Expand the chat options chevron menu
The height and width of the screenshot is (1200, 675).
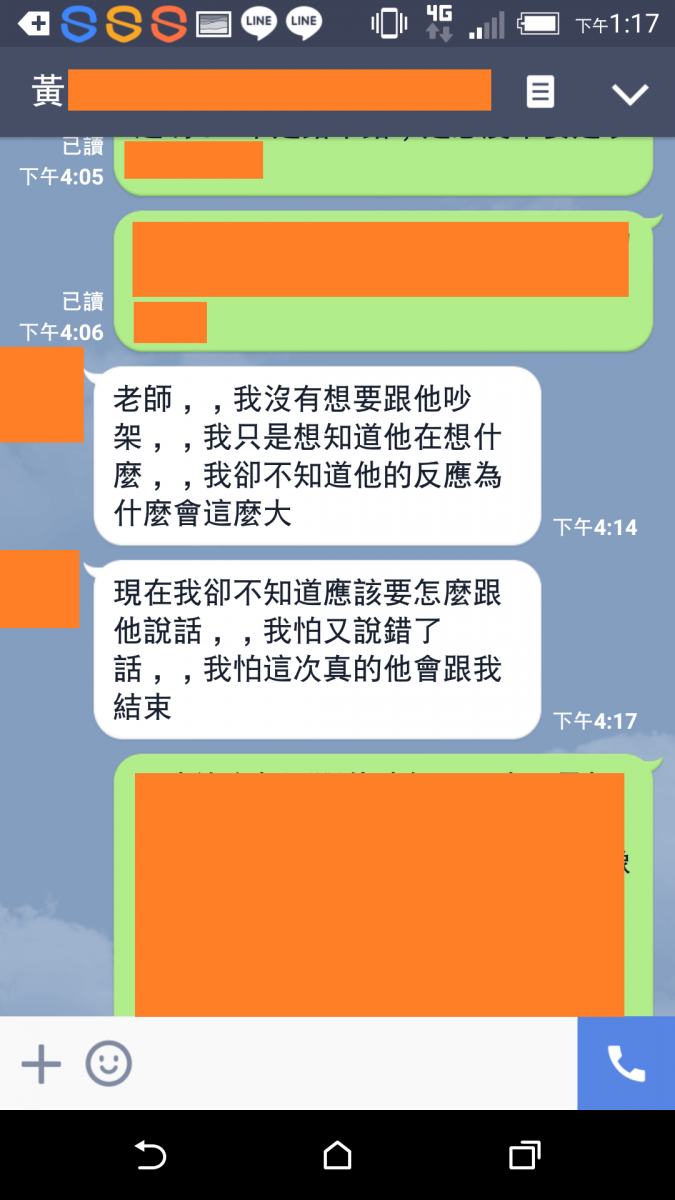coord(630,94)
